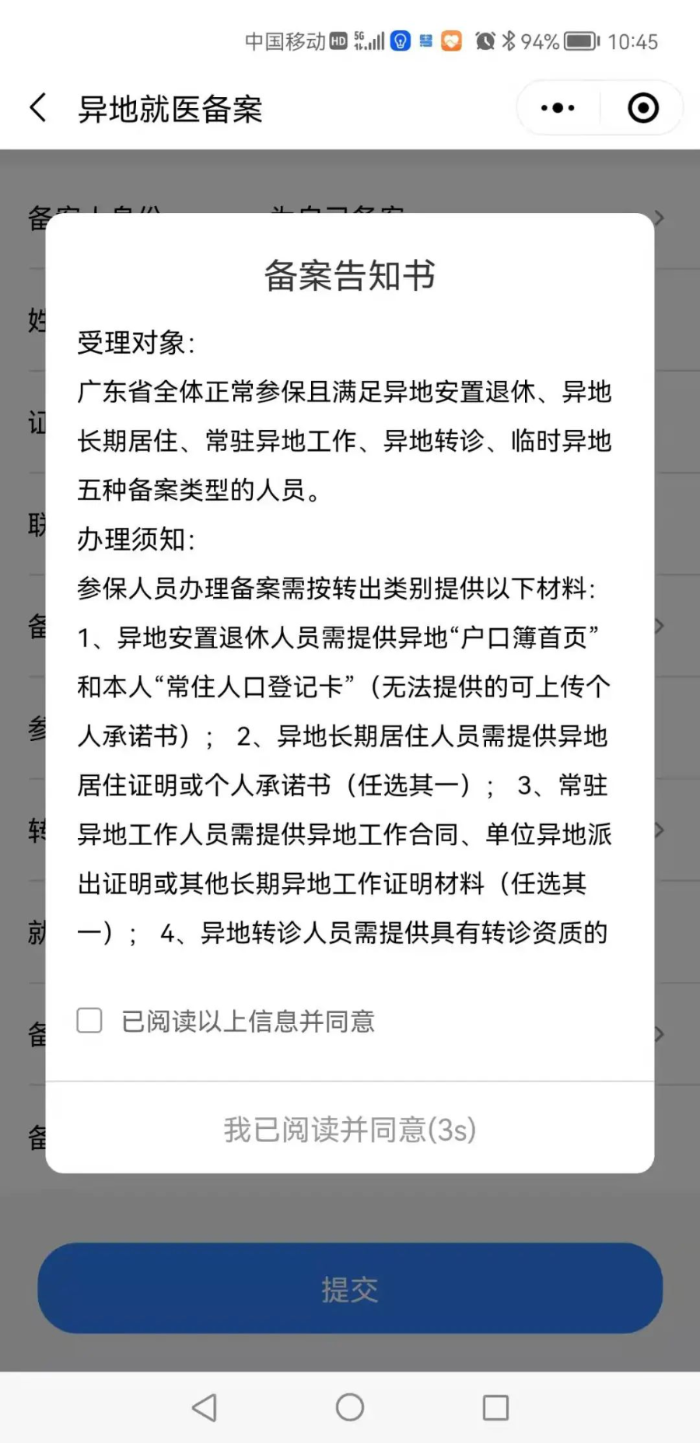Tap the blue 提交 button

pos(350,1289)
